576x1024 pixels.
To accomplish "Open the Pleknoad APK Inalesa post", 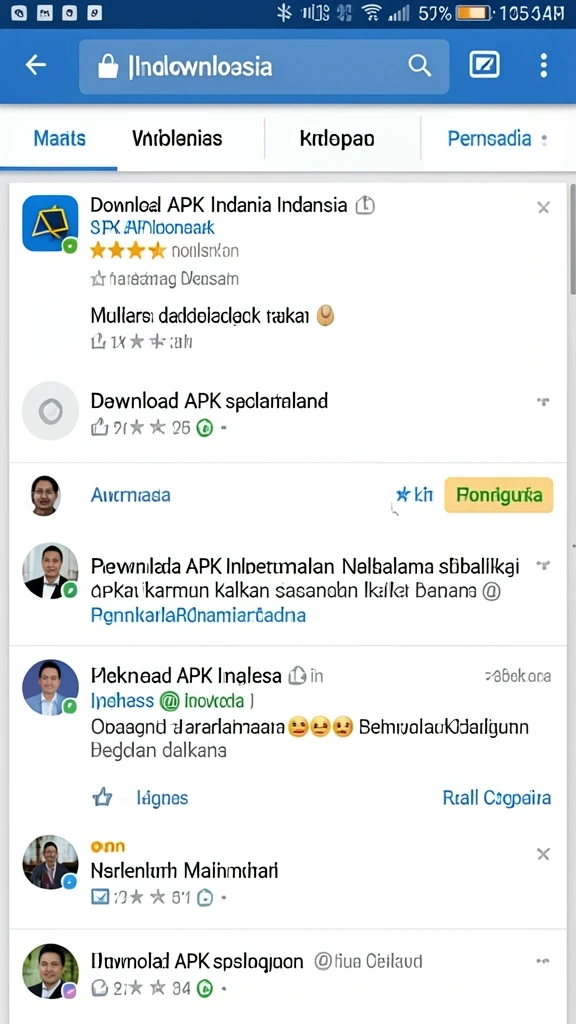I will click(185, 675).
